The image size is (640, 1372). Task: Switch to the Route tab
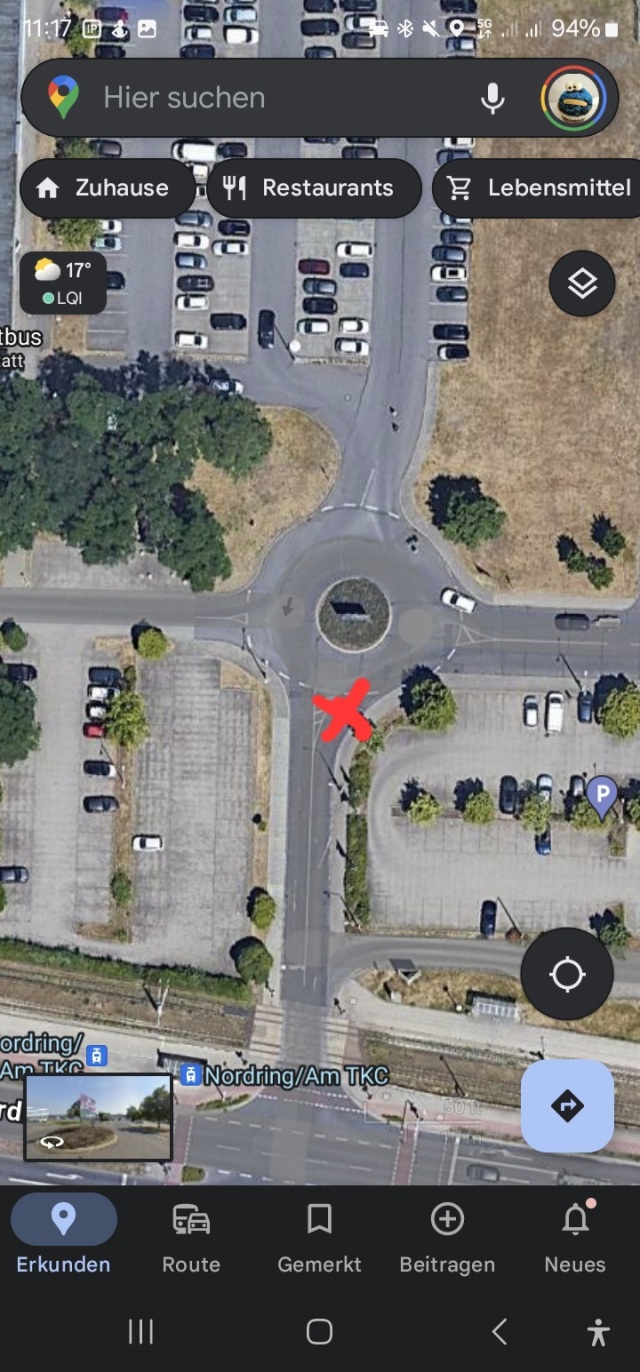coord(191,1238)
